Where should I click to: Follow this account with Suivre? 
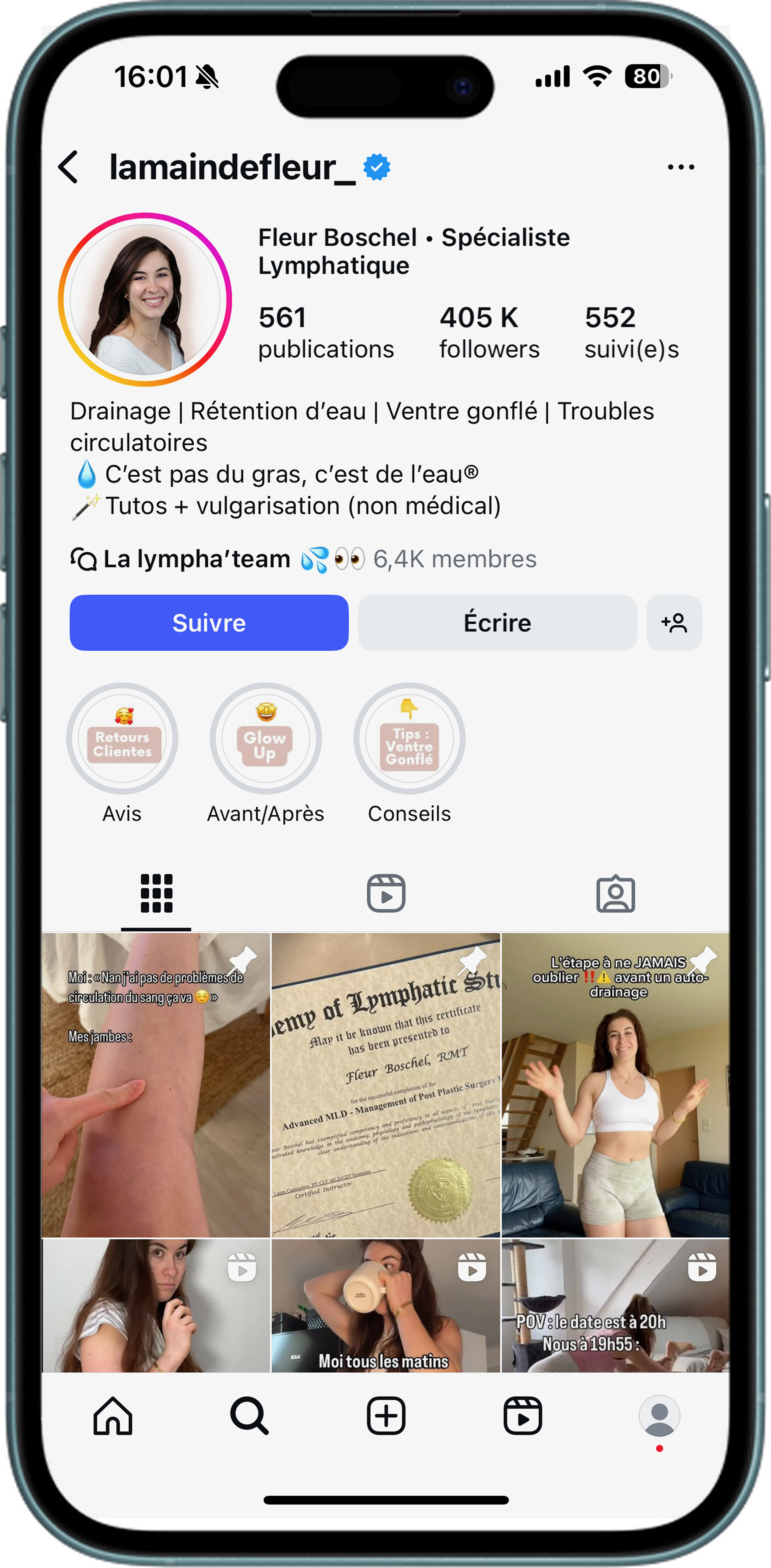pyautogui.click(x=209, y=623)
